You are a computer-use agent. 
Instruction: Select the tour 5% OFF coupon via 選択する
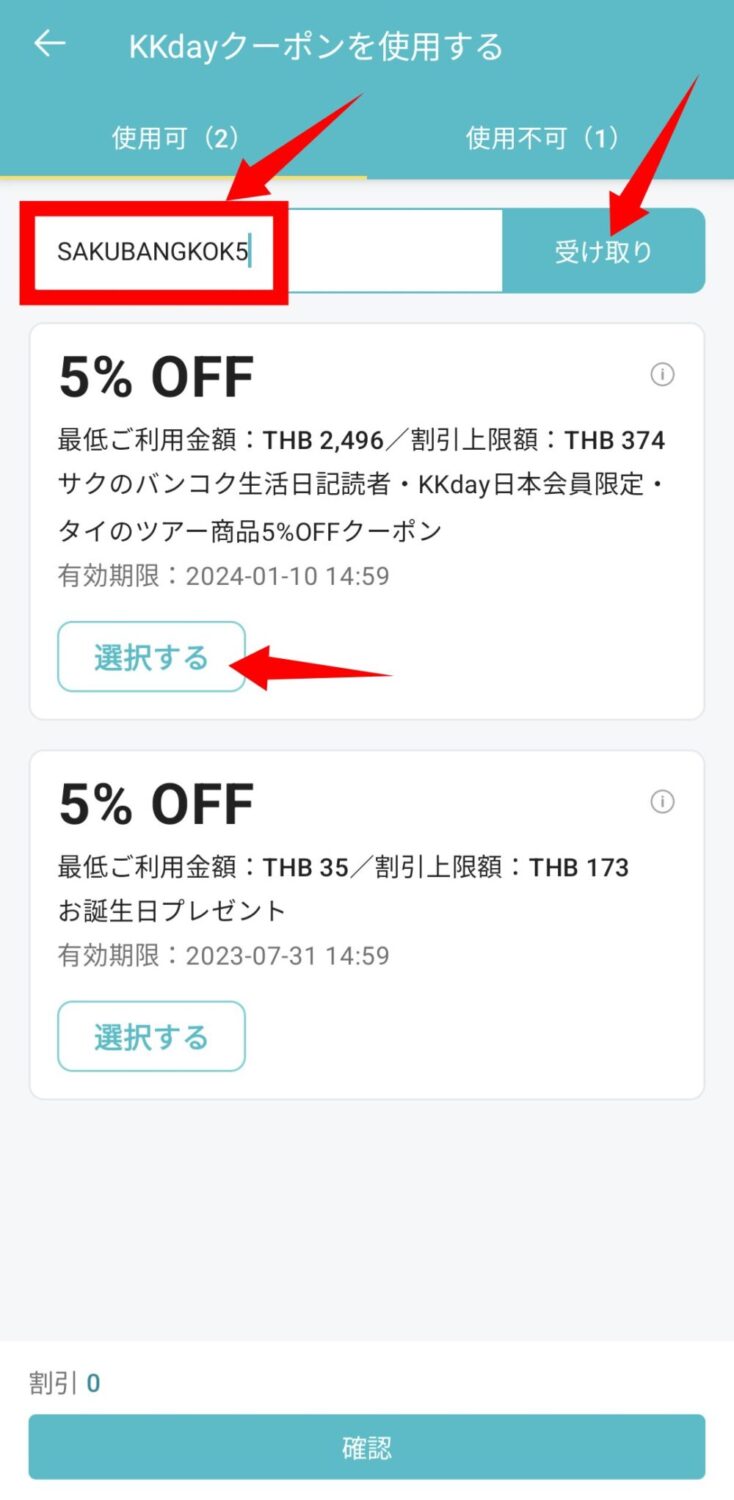coord(151,657)
